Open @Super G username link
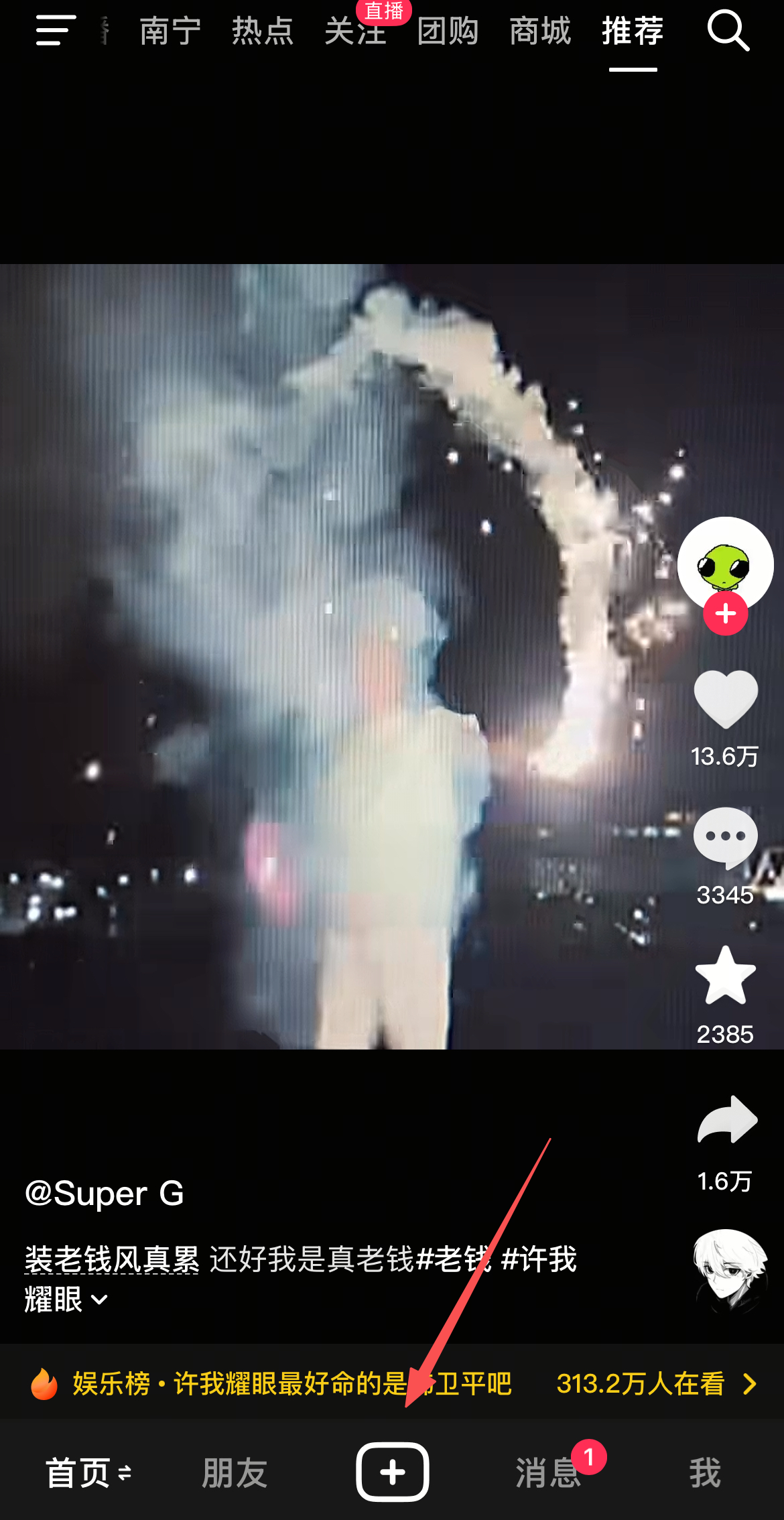 tap(105, 1194)
